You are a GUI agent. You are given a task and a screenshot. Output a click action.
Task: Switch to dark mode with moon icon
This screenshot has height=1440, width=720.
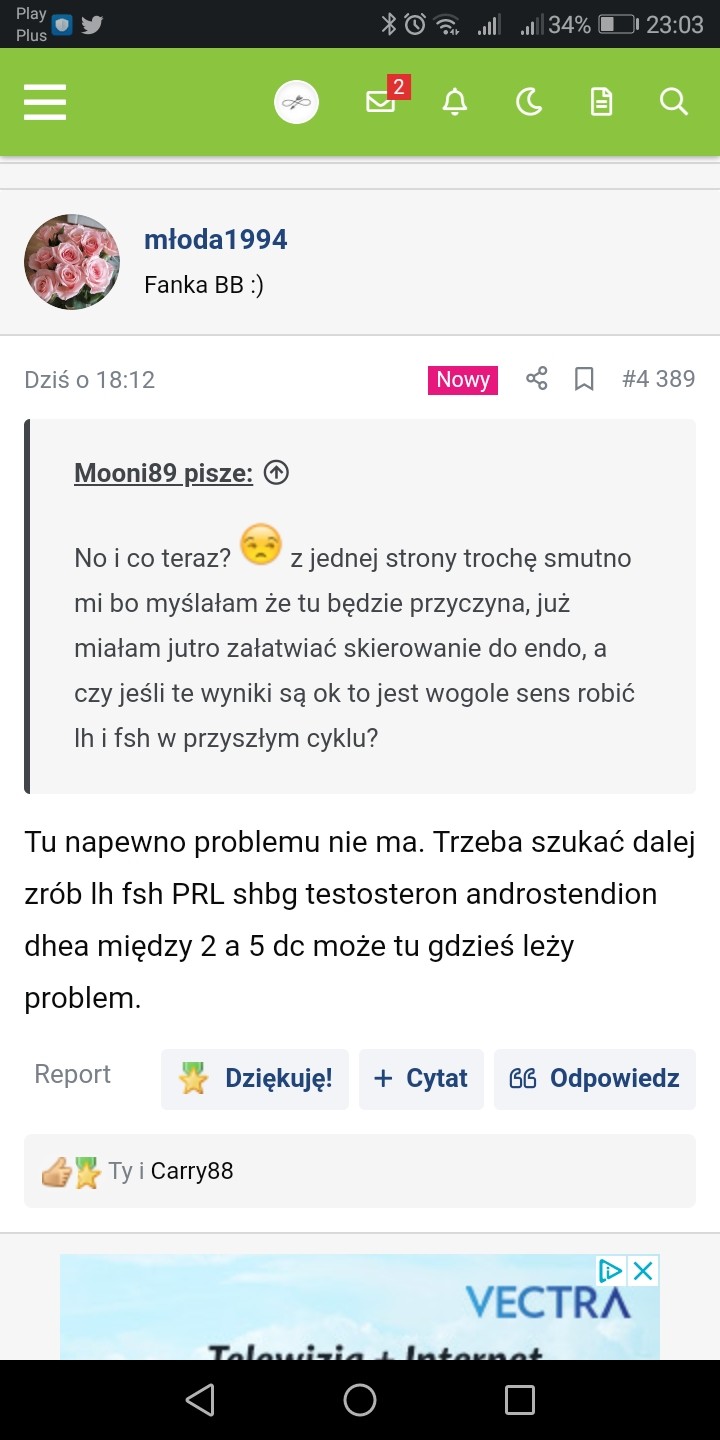(x=528, y=102)
